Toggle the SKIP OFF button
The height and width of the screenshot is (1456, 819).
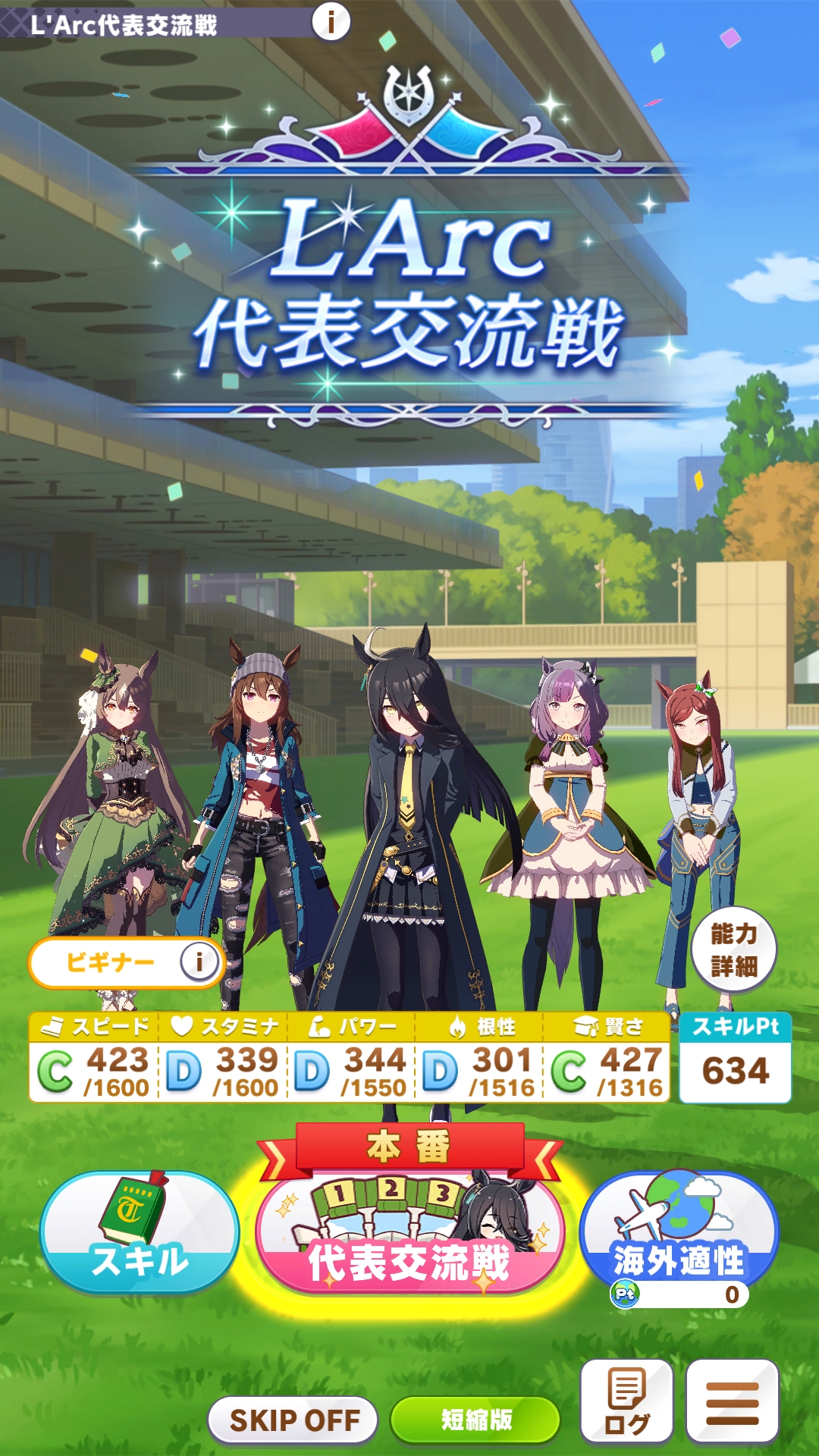[x=293, y=1420]
